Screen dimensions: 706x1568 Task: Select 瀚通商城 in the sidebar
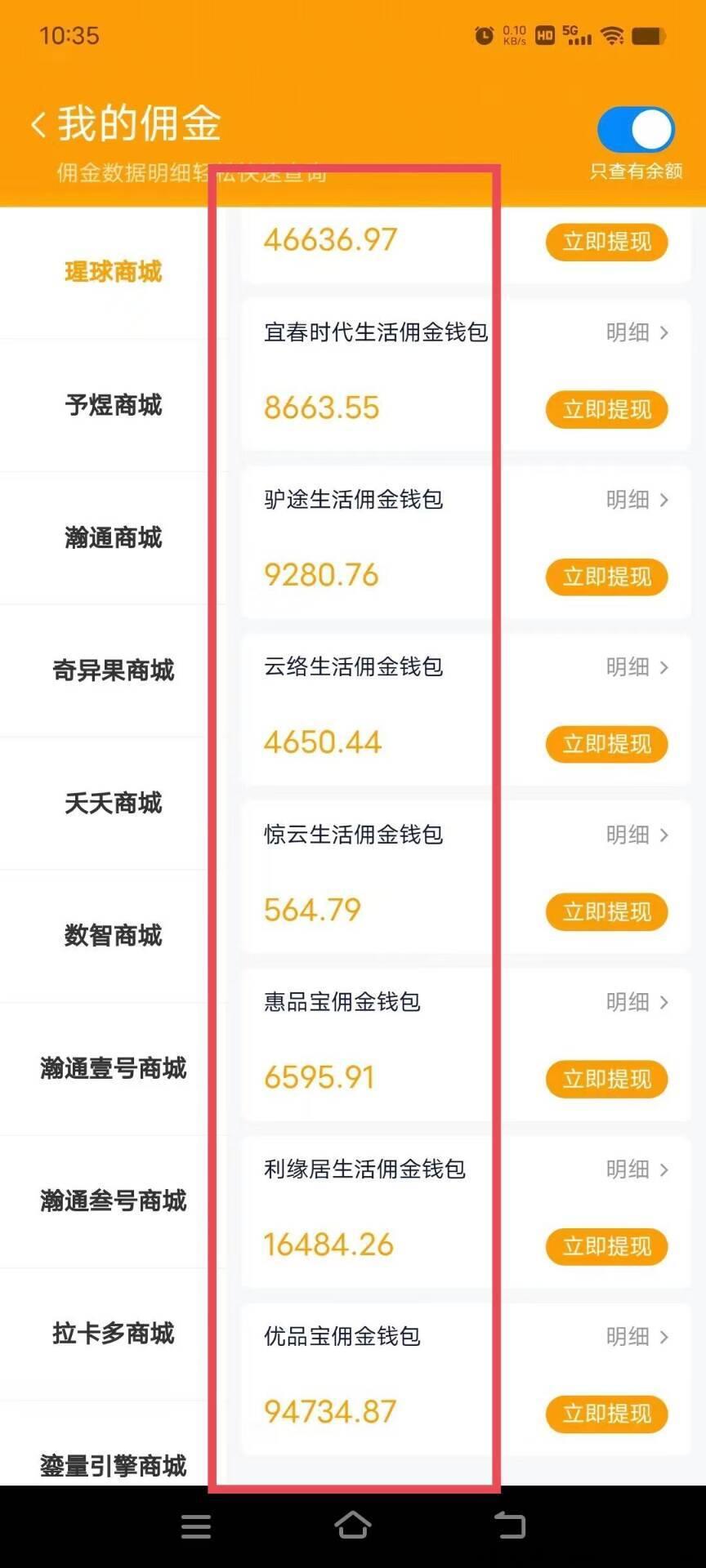tap(114, 538)
